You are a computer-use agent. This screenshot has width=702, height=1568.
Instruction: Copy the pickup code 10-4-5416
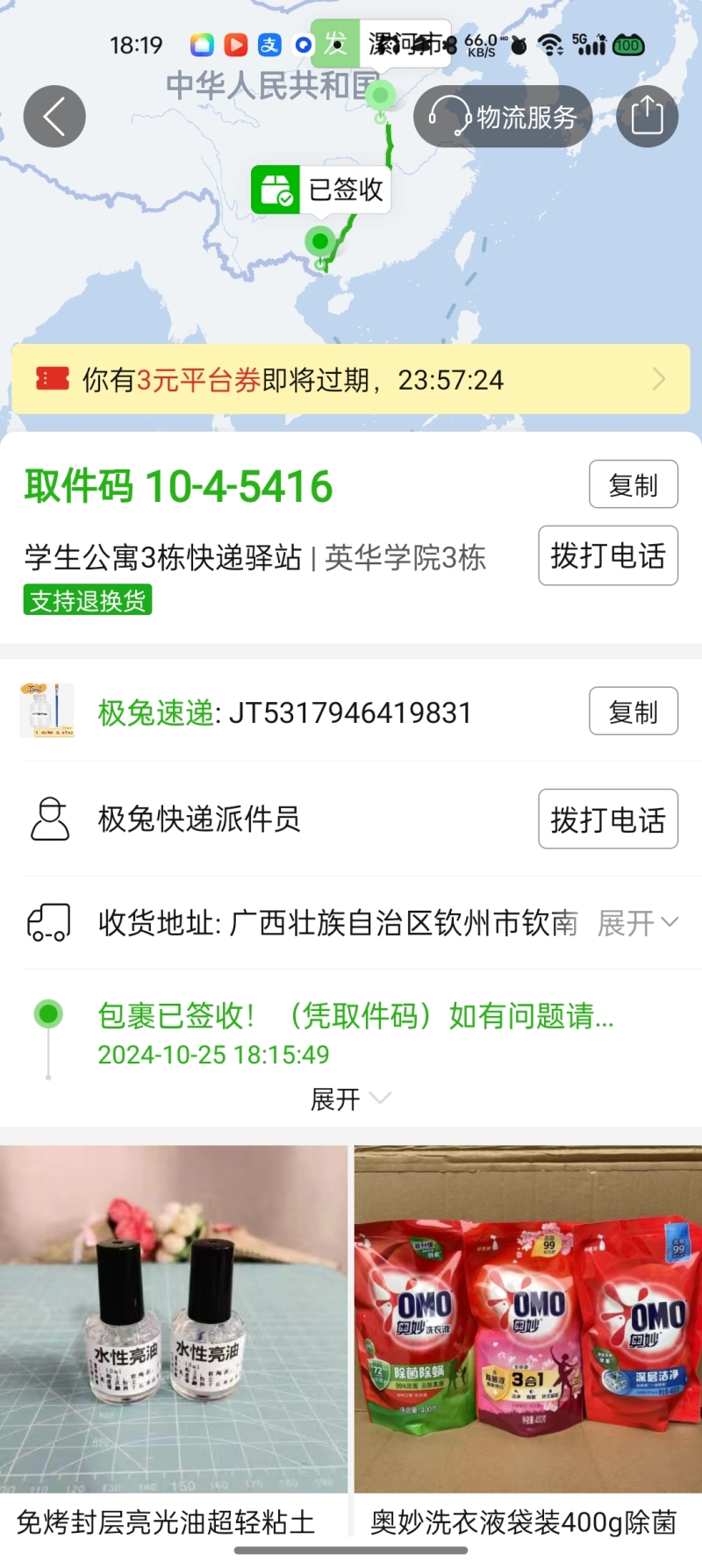tap(633, 484)
